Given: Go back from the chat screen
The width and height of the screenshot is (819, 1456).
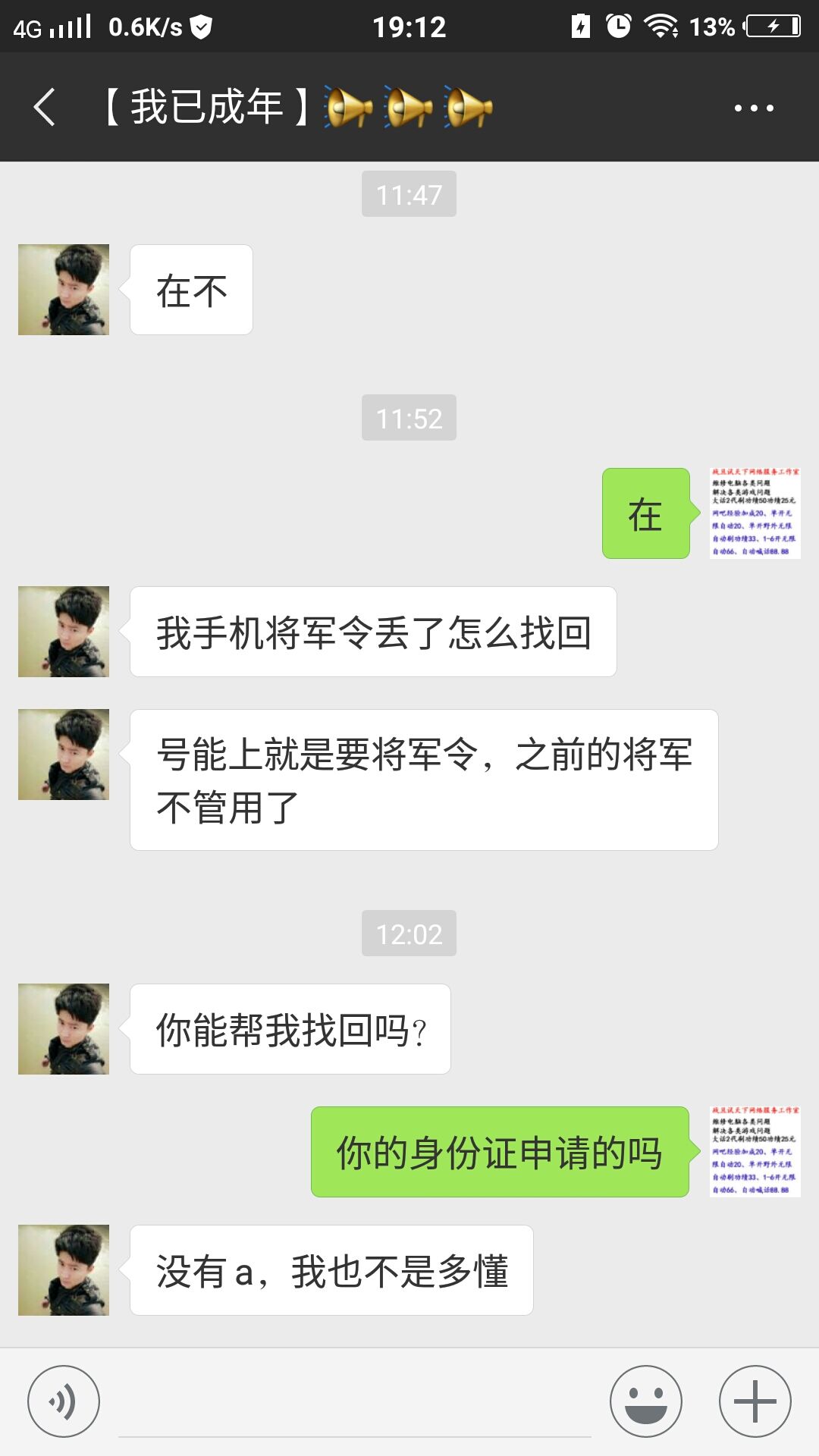Looking at the screenshot, I should tap(45, 107).
